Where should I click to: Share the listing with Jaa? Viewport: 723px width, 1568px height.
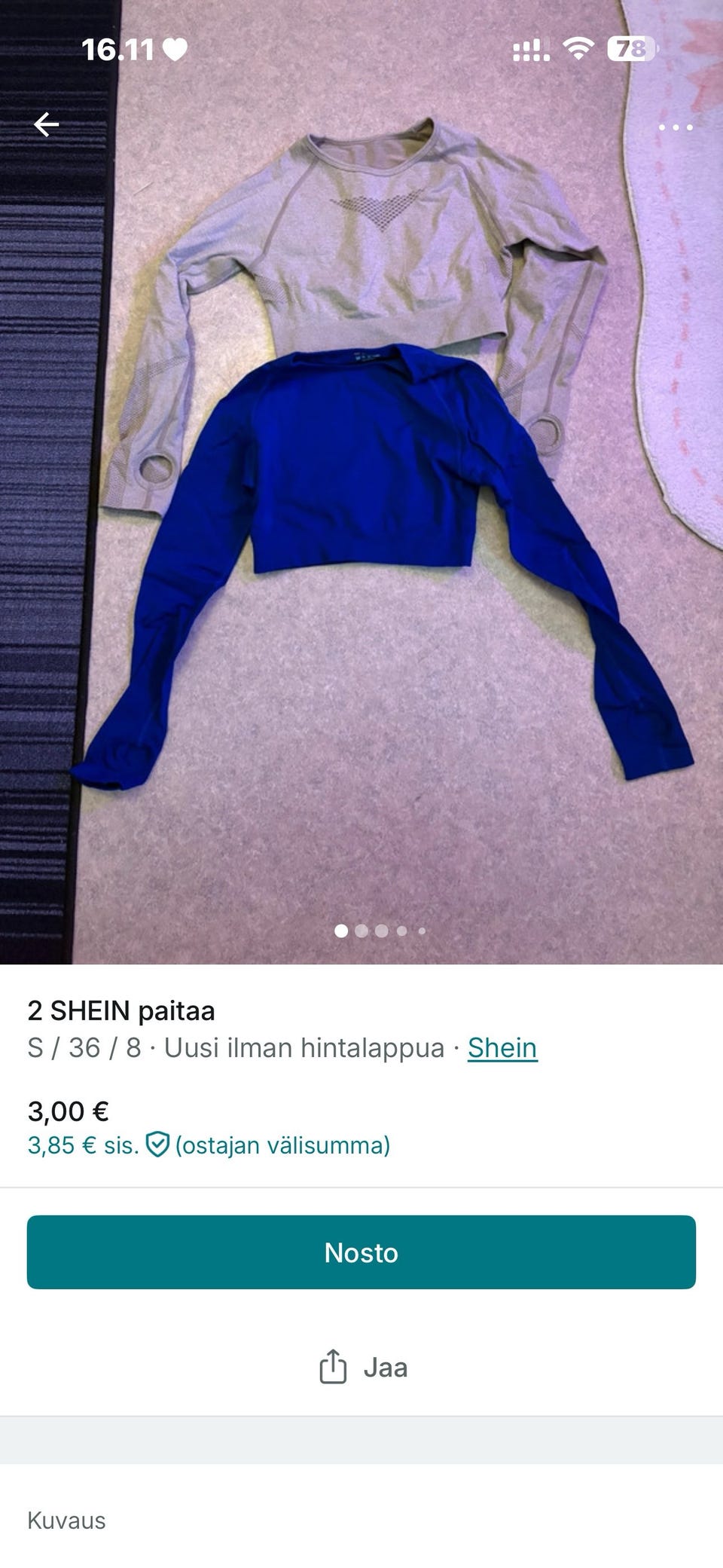pos(363,1367)
